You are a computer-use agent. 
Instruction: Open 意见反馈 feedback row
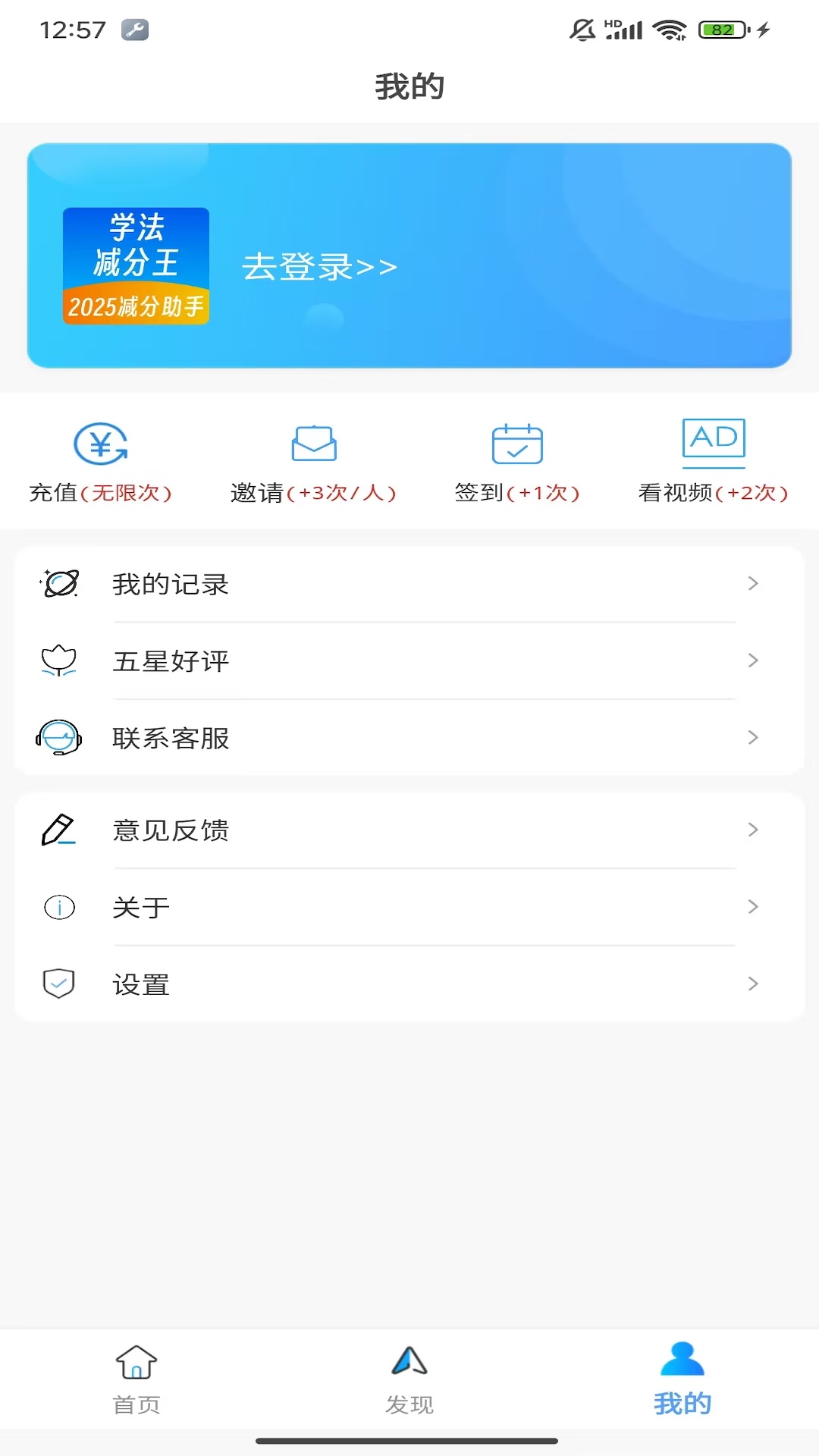coord(409,830)
